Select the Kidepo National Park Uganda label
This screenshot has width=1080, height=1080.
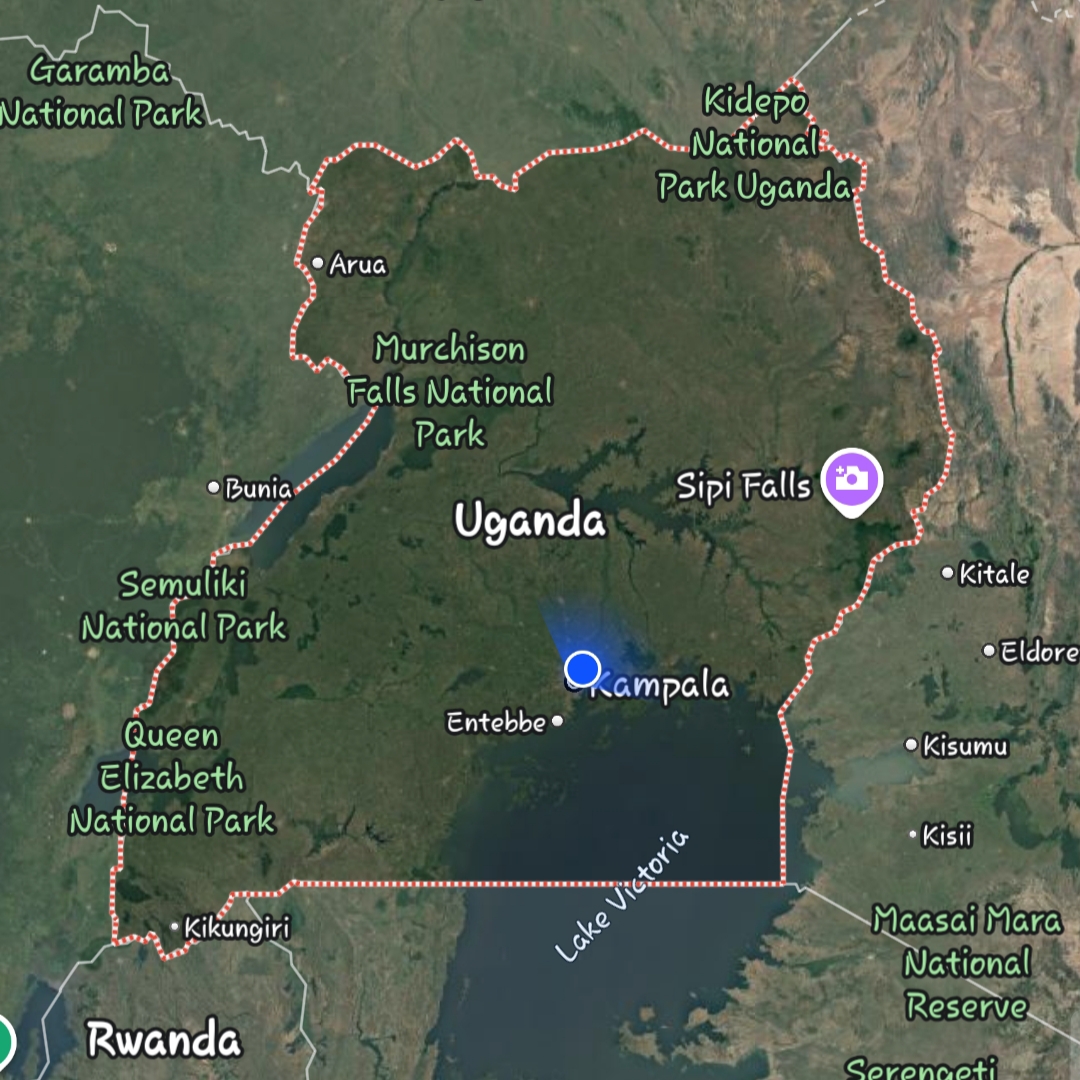755,144
